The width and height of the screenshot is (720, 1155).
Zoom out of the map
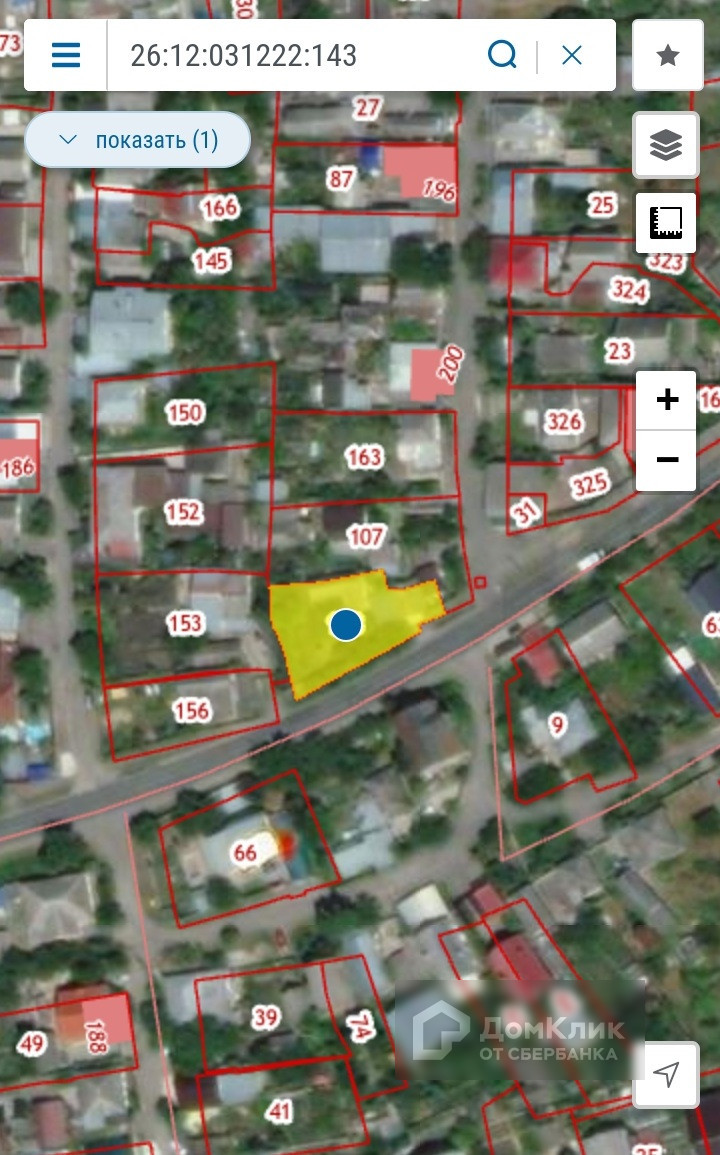point(666,460)
